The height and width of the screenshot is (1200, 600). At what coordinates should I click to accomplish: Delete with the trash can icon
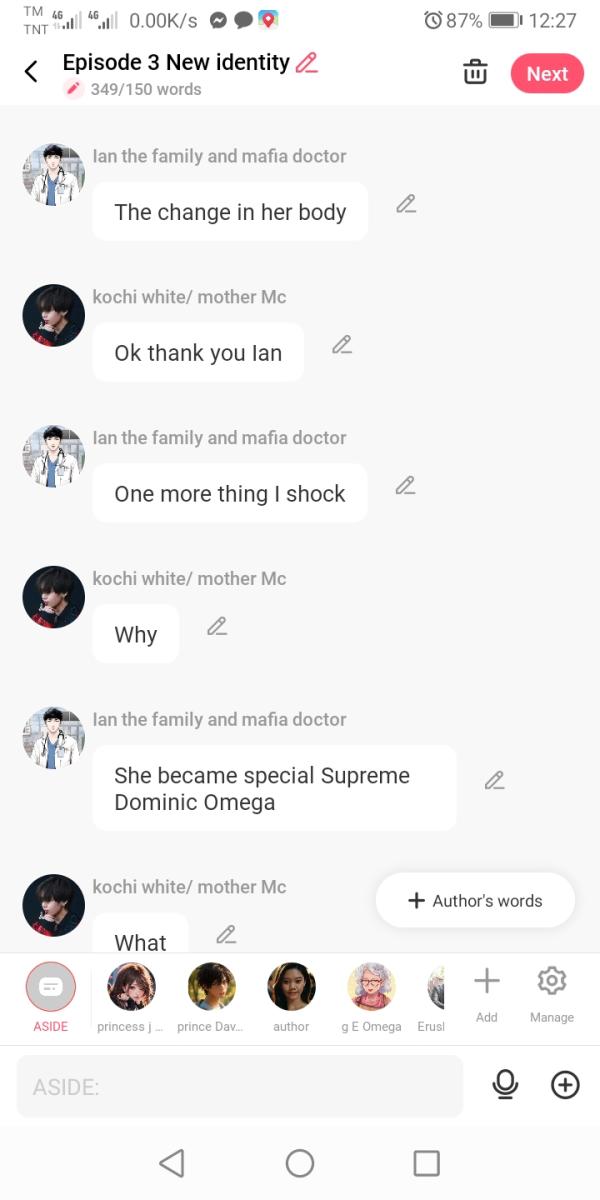click(475, 73)
